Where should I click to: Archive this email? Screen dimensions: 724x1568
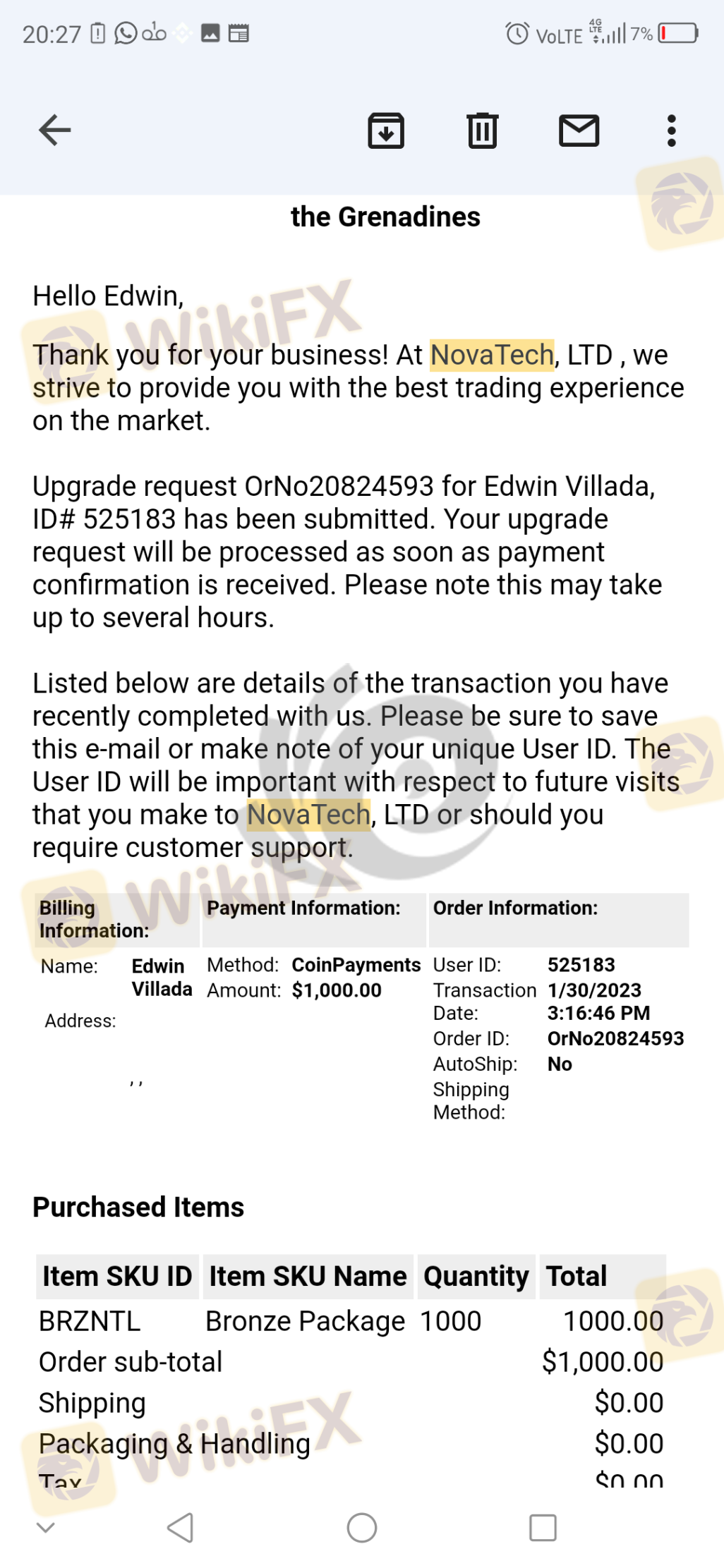386,130
